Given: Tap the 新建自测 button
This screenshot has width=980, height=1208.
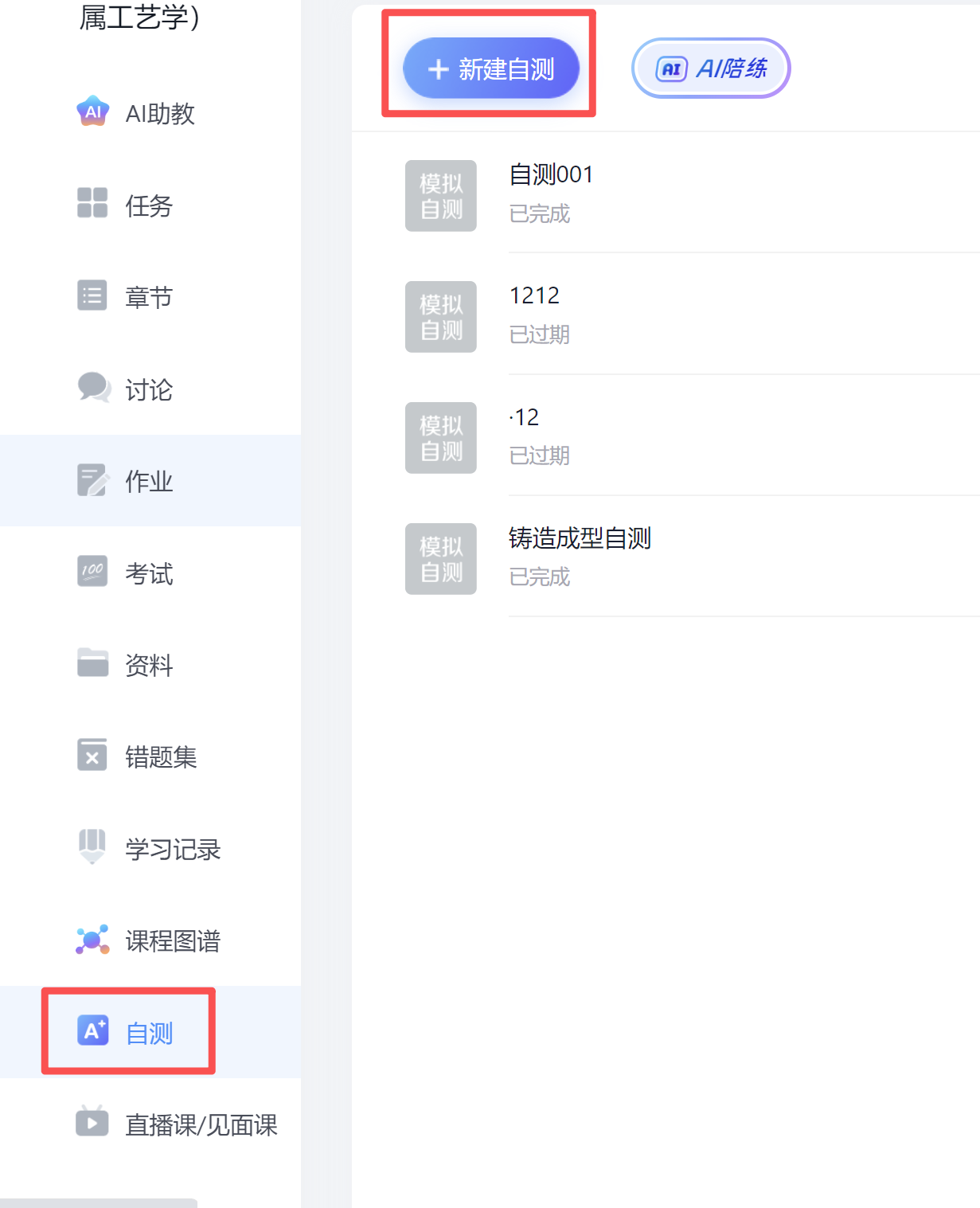Looking at the screenshot, I should 490,68.
